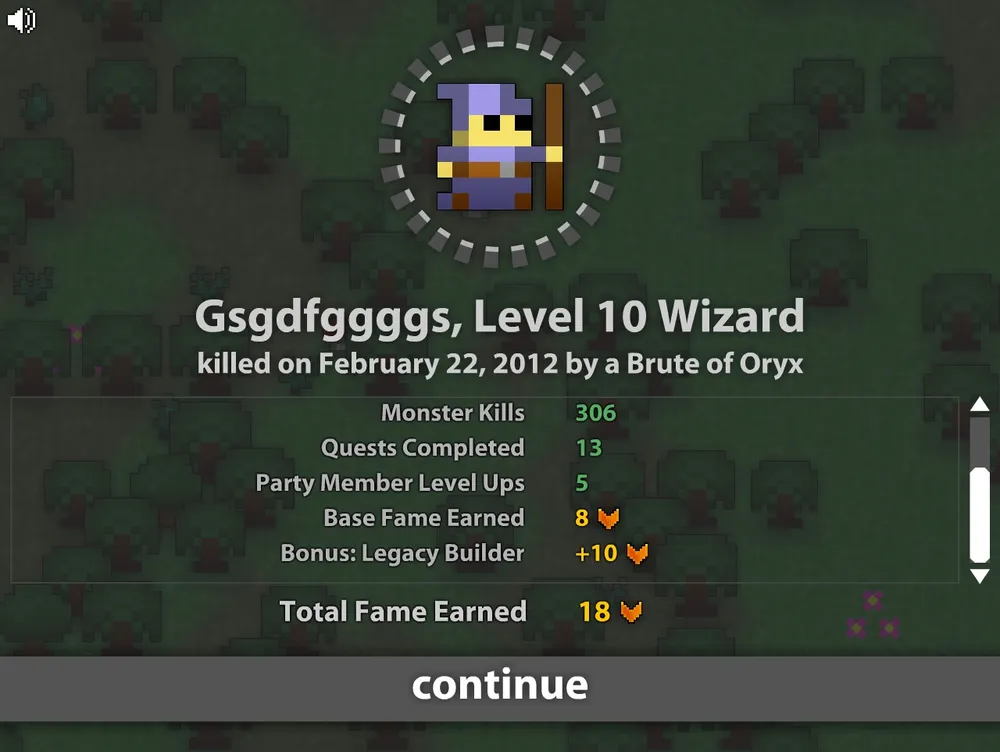This screenshot has width=1000, height=752.
Task: Mute the game sound
Action: pyautogui.click(x=21, y=20)
